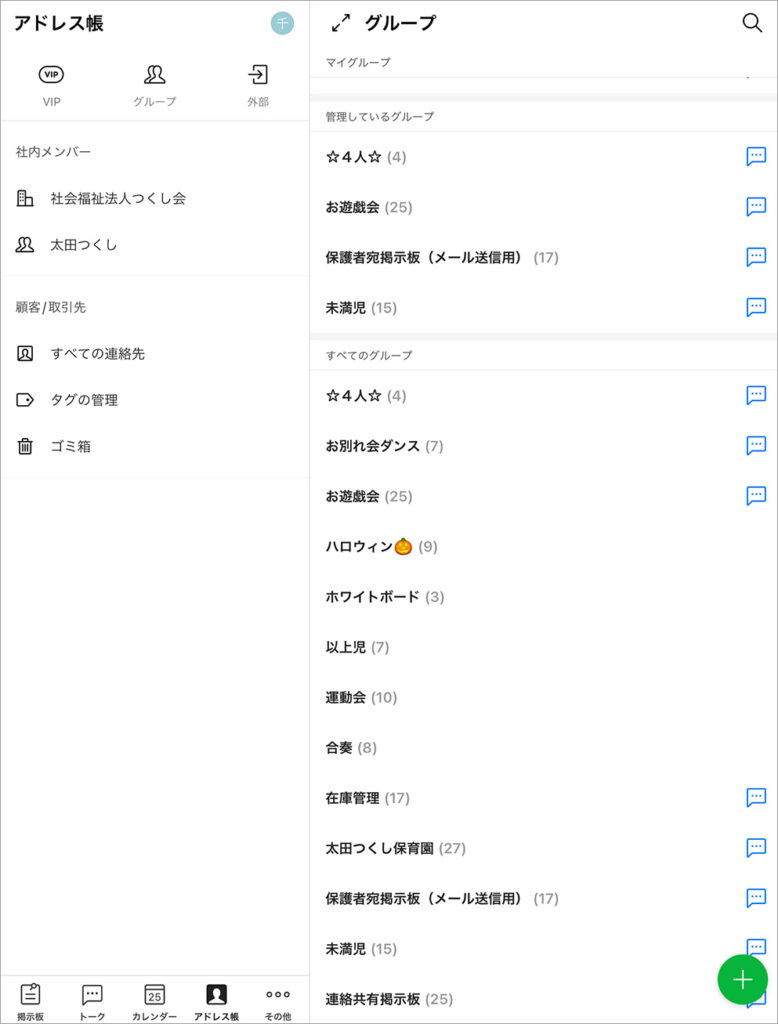The width and height of the screenshot is (778, 1024).
Task: Open the 運動会 group
Action: point(361,697)
